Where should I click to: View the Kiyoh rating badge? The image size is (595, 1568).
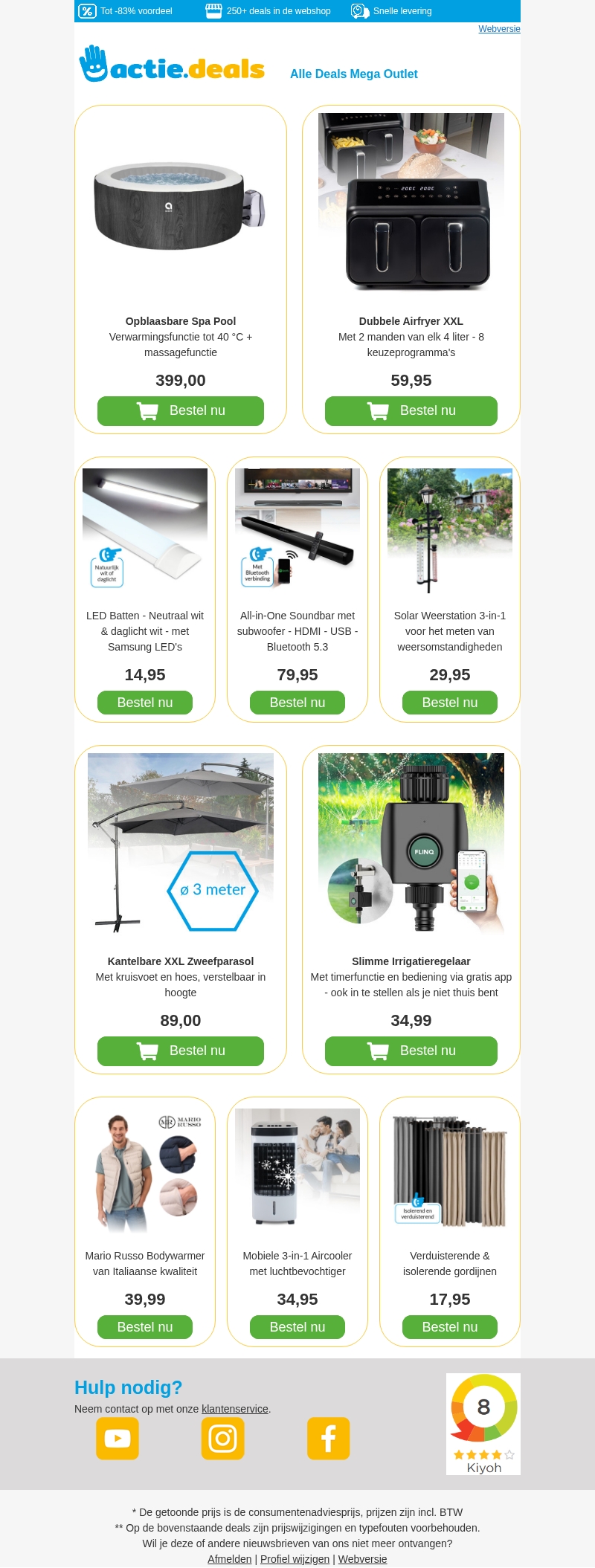coord(483,1424)
